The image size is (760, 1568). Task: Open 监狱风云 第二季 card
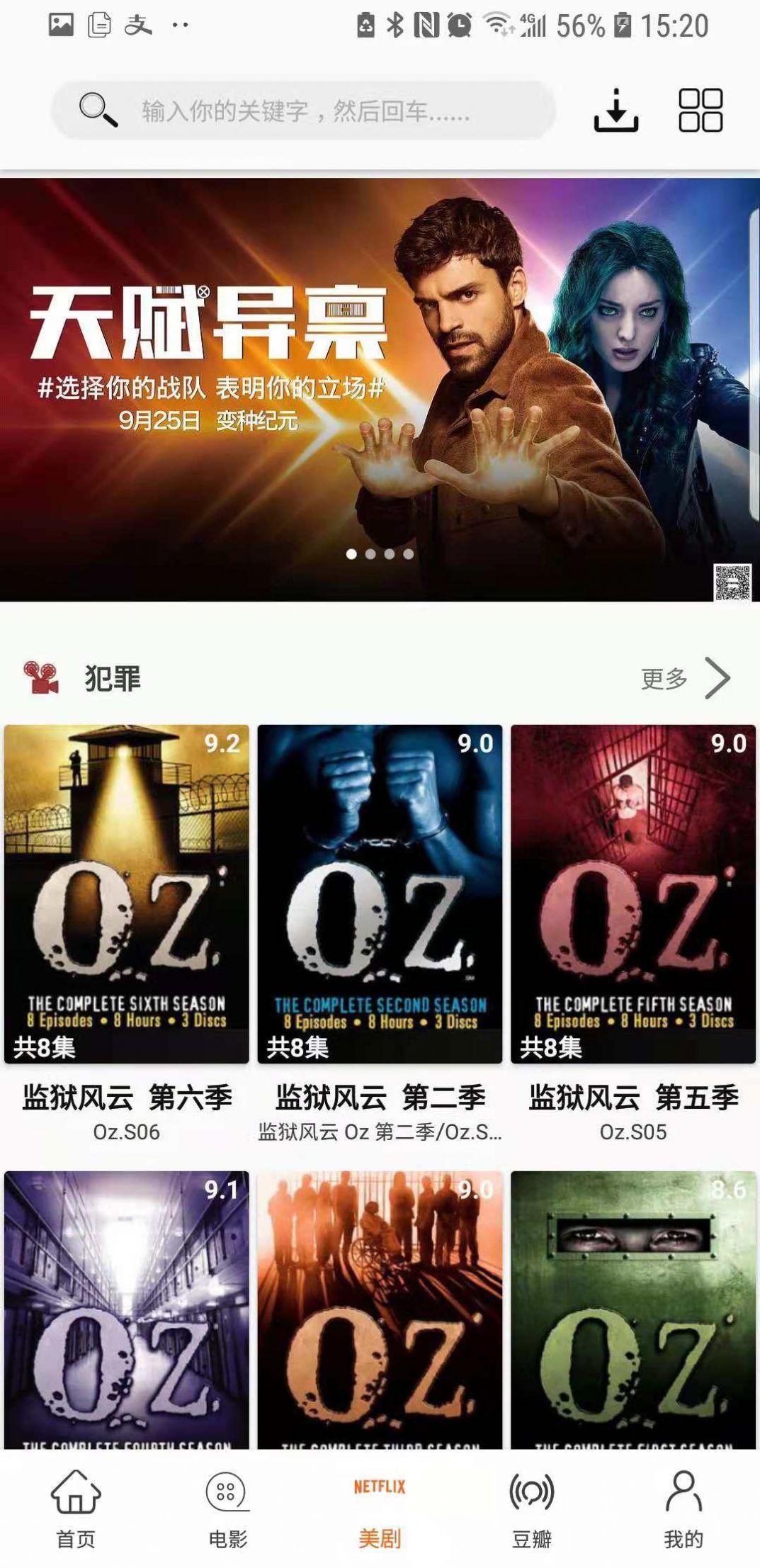pos(380,934)
